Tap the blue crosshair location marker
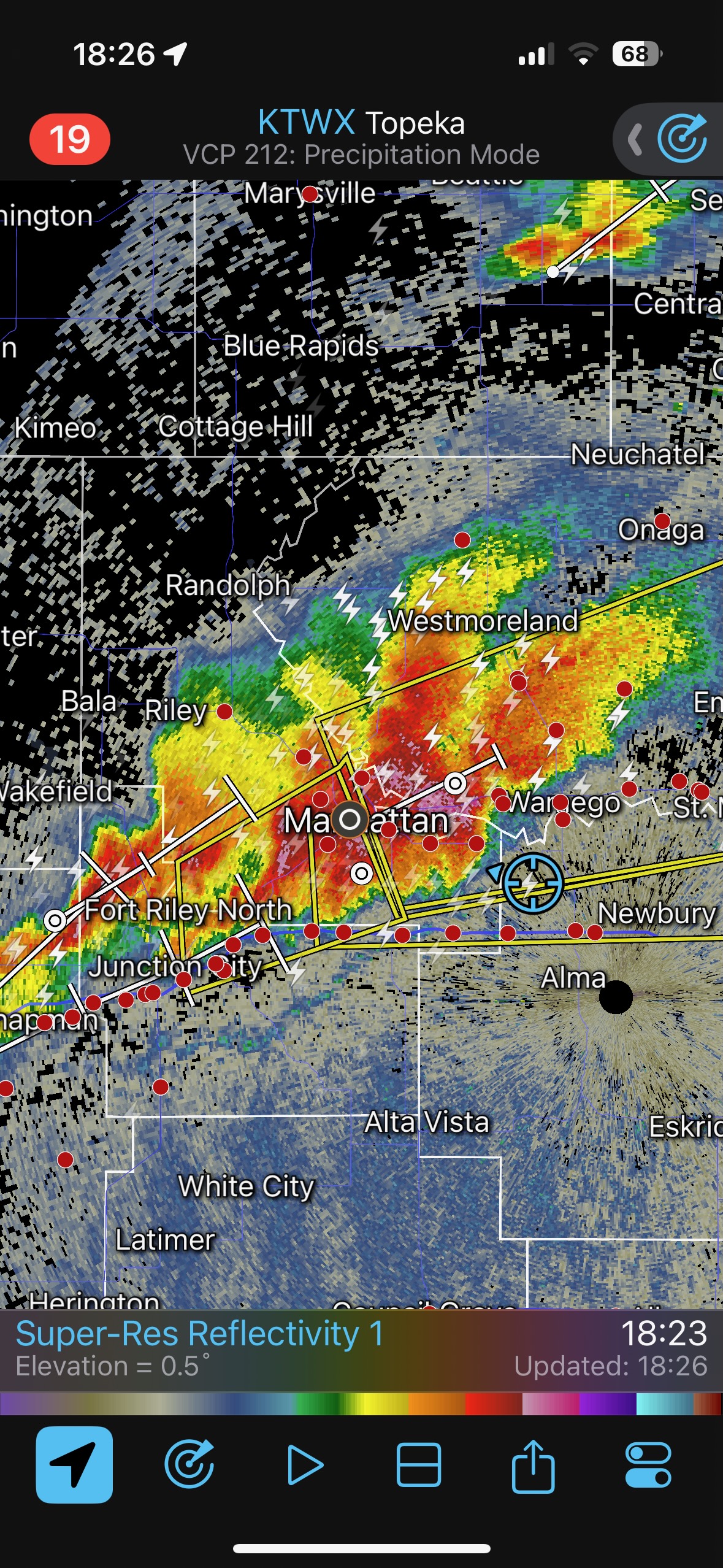Screen dimensions: 723x1568 pos(532,883)
